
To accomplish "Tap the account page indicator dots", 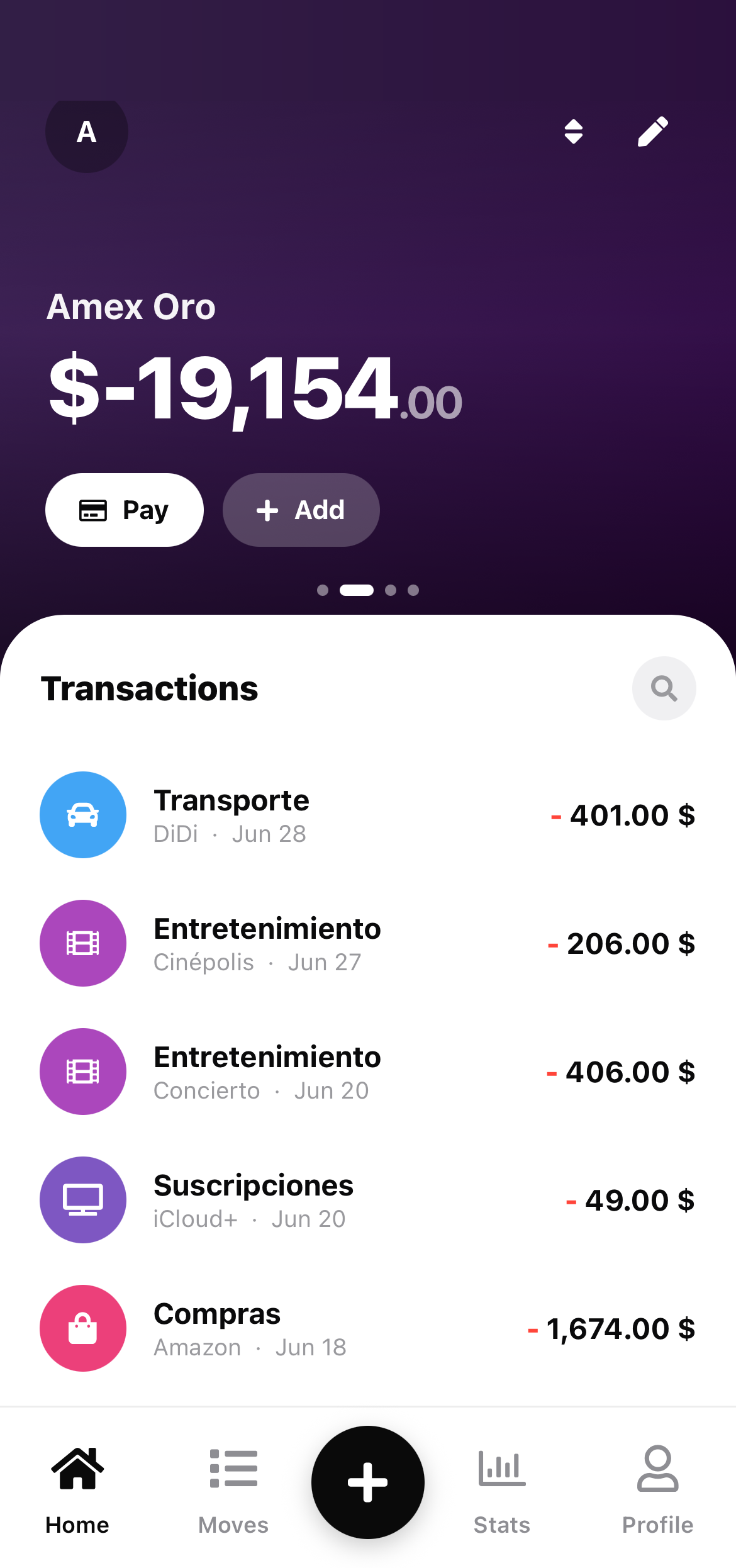I will coord(368,590).
